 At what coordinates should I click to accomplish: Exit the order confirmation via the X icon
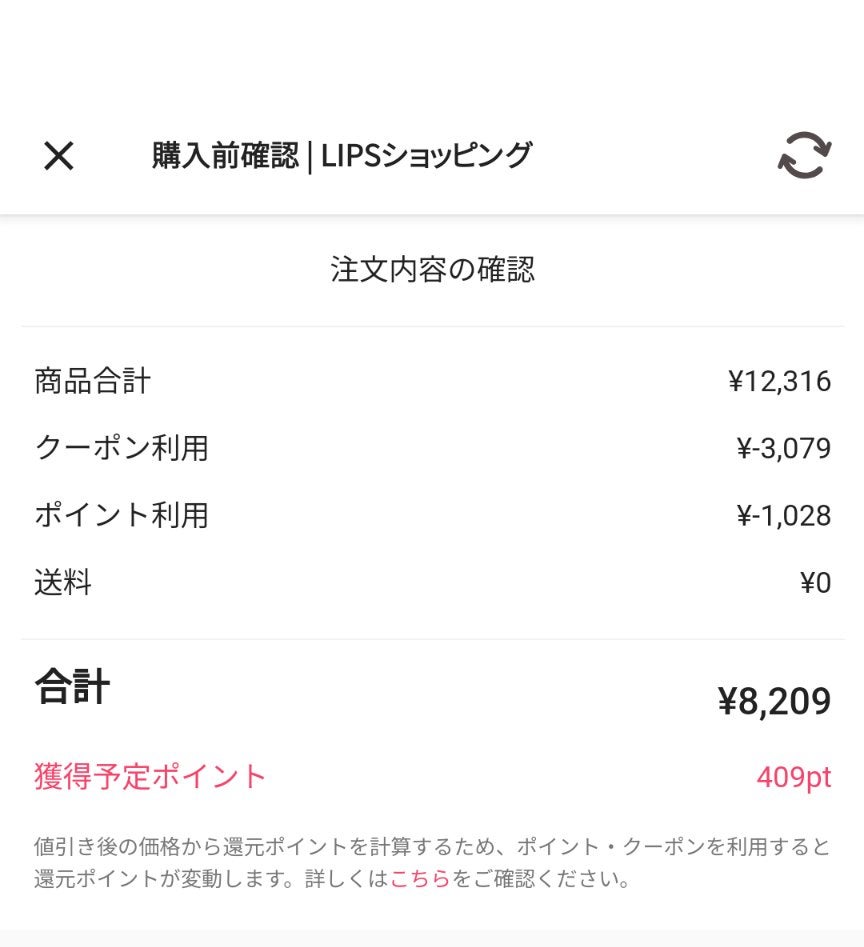(x=59, y=156)
